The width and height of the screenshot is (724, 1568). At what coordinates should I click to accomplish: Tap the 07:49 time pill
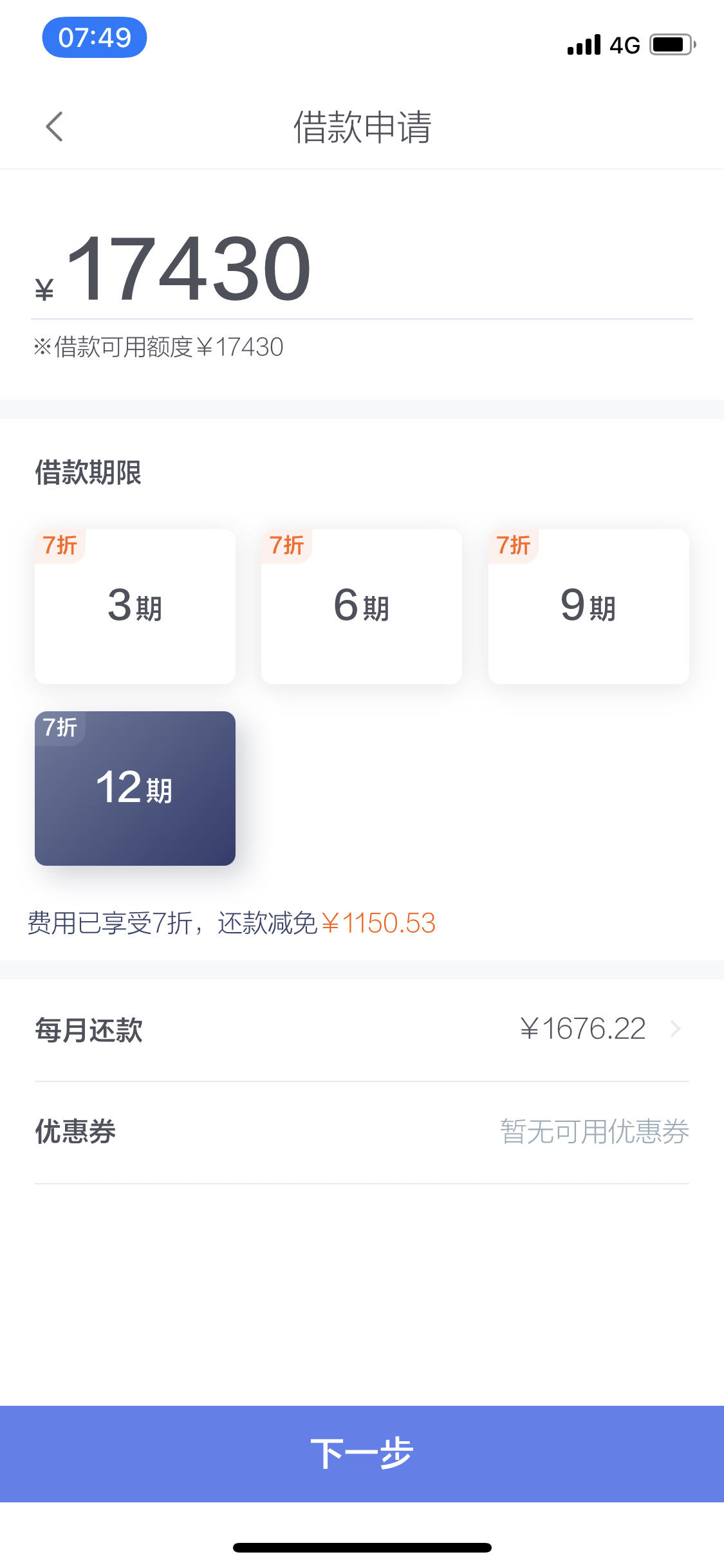click(x=94, y=39)
